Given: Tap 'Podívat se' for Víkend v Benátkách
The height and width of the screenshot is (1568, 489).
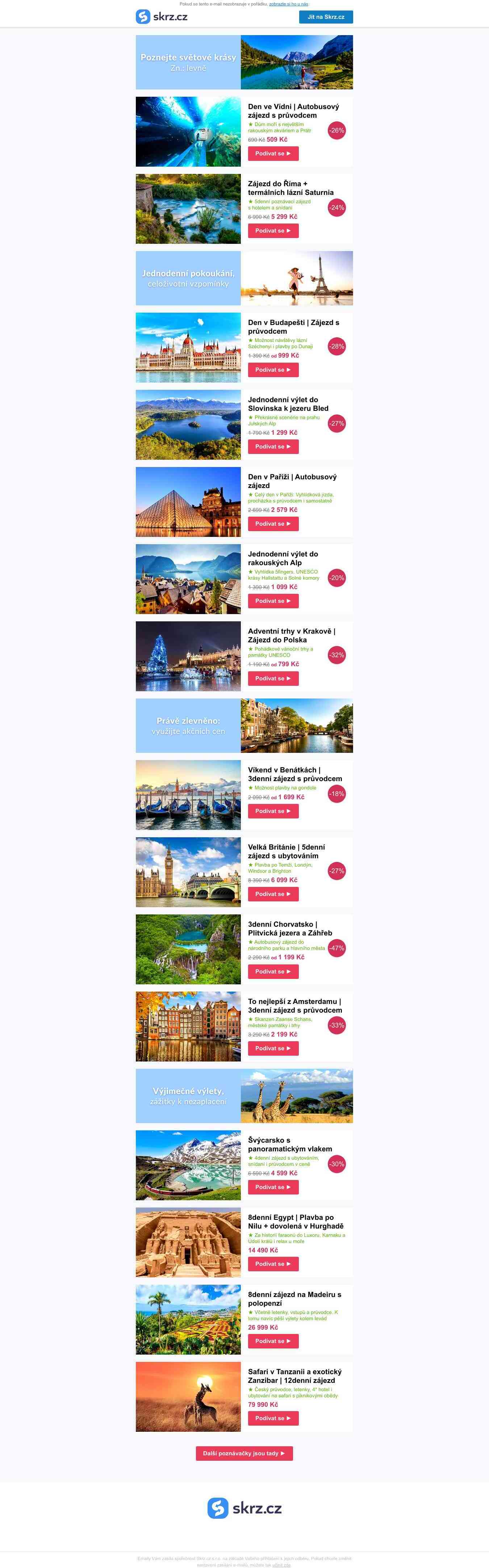Looking at the screenshot, I should coord(273,811).
